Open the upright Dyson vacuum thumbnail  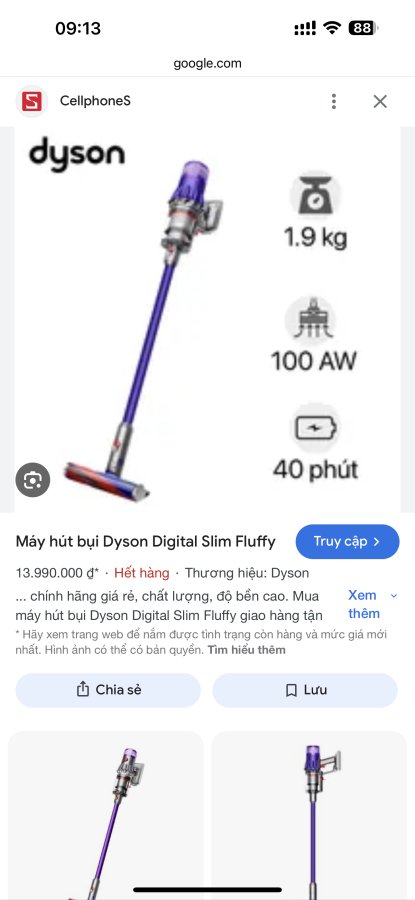coord(309,815)
